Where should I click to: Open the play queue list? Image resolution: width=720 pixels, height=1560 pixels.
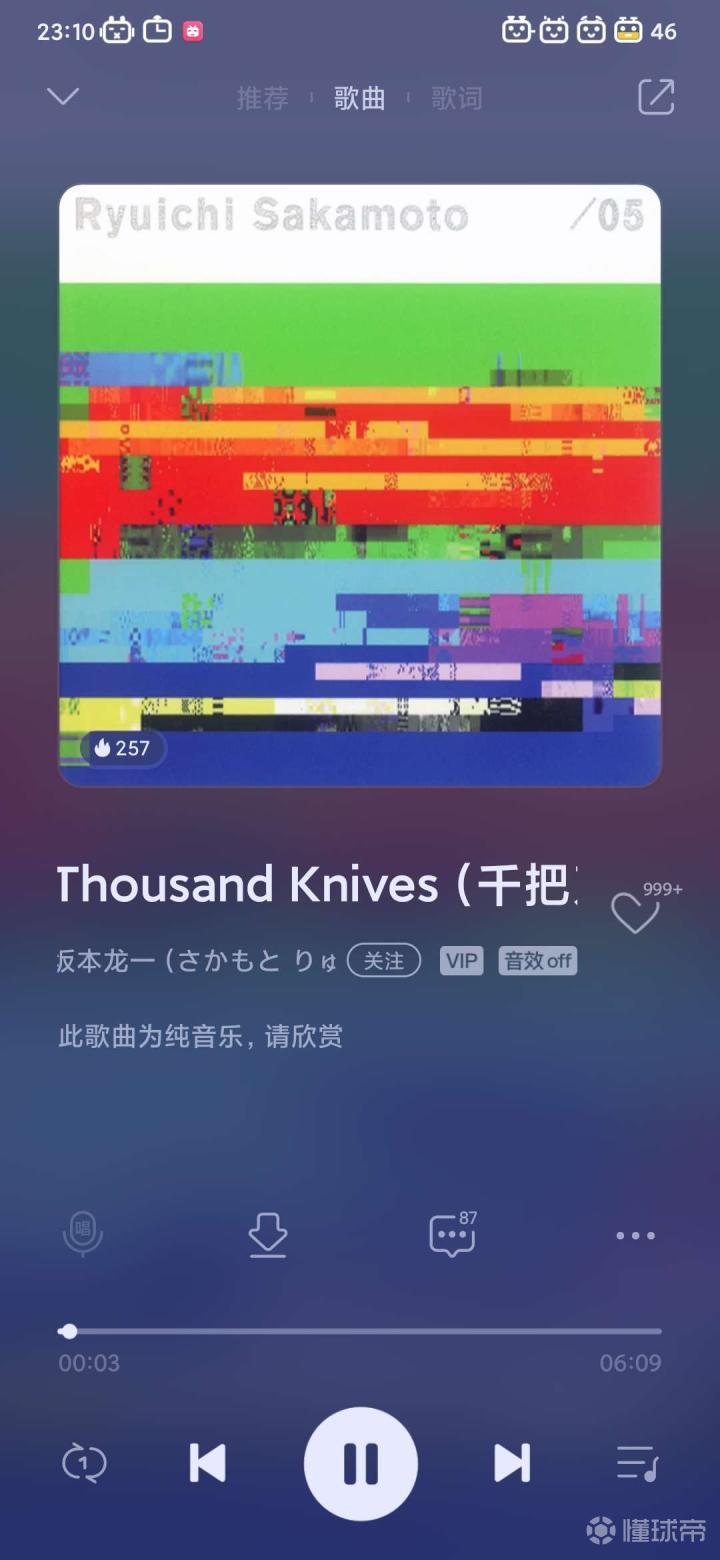636,1464
